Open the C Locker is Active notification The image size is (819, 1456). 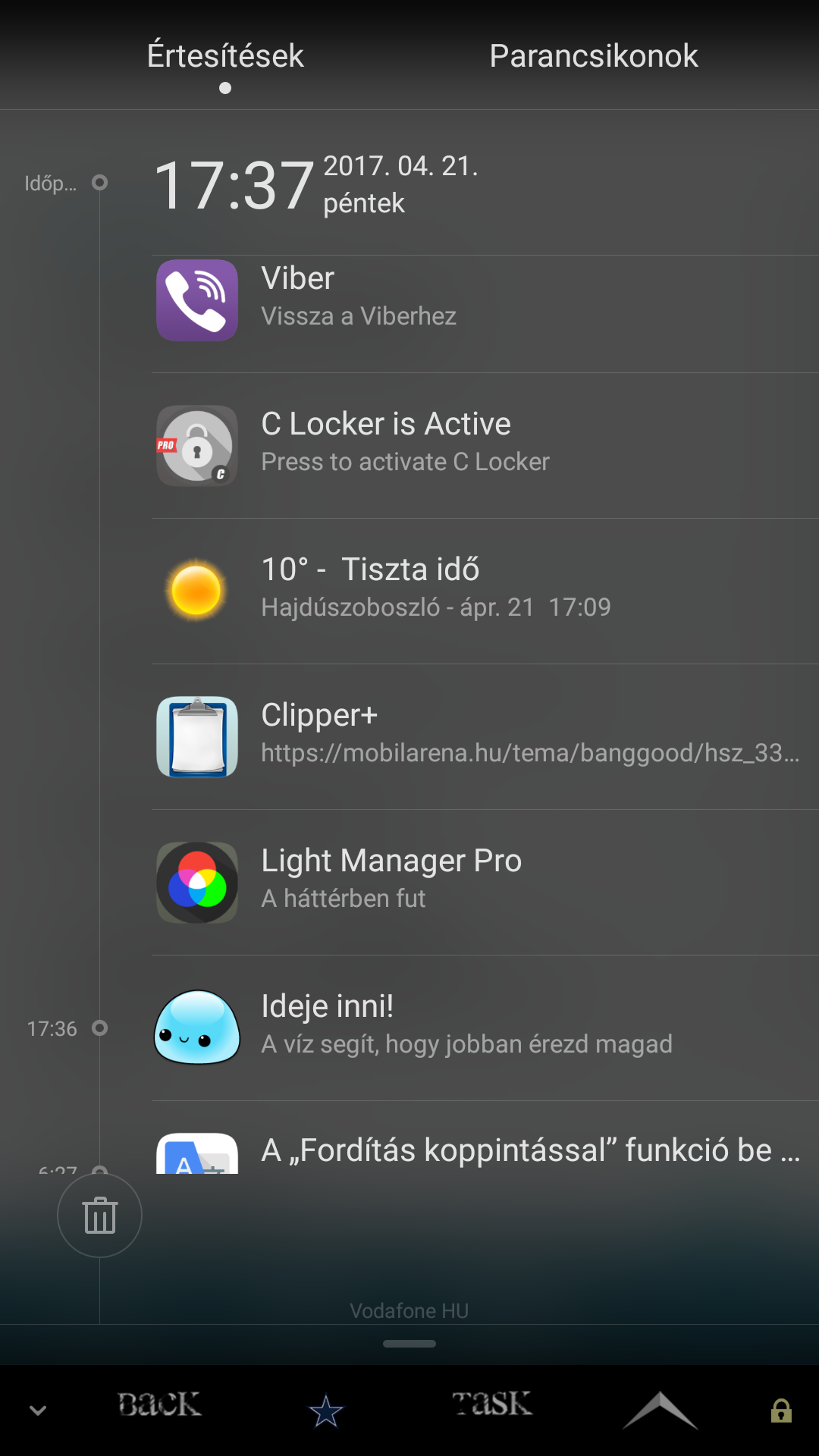485,446
